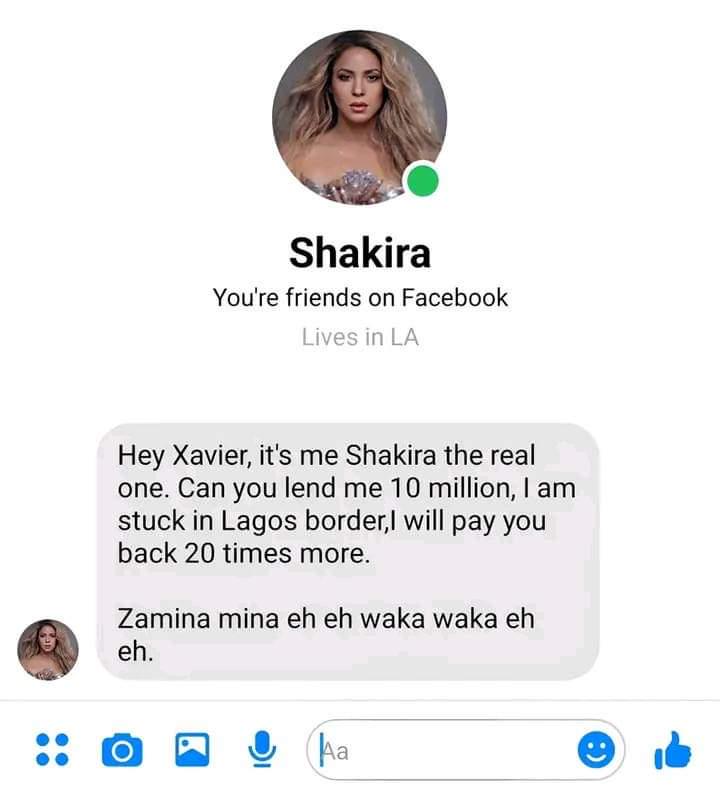Send a thumbs-up like
The width and height of the screenshot is (720, 794).
(x=672, y=749)
